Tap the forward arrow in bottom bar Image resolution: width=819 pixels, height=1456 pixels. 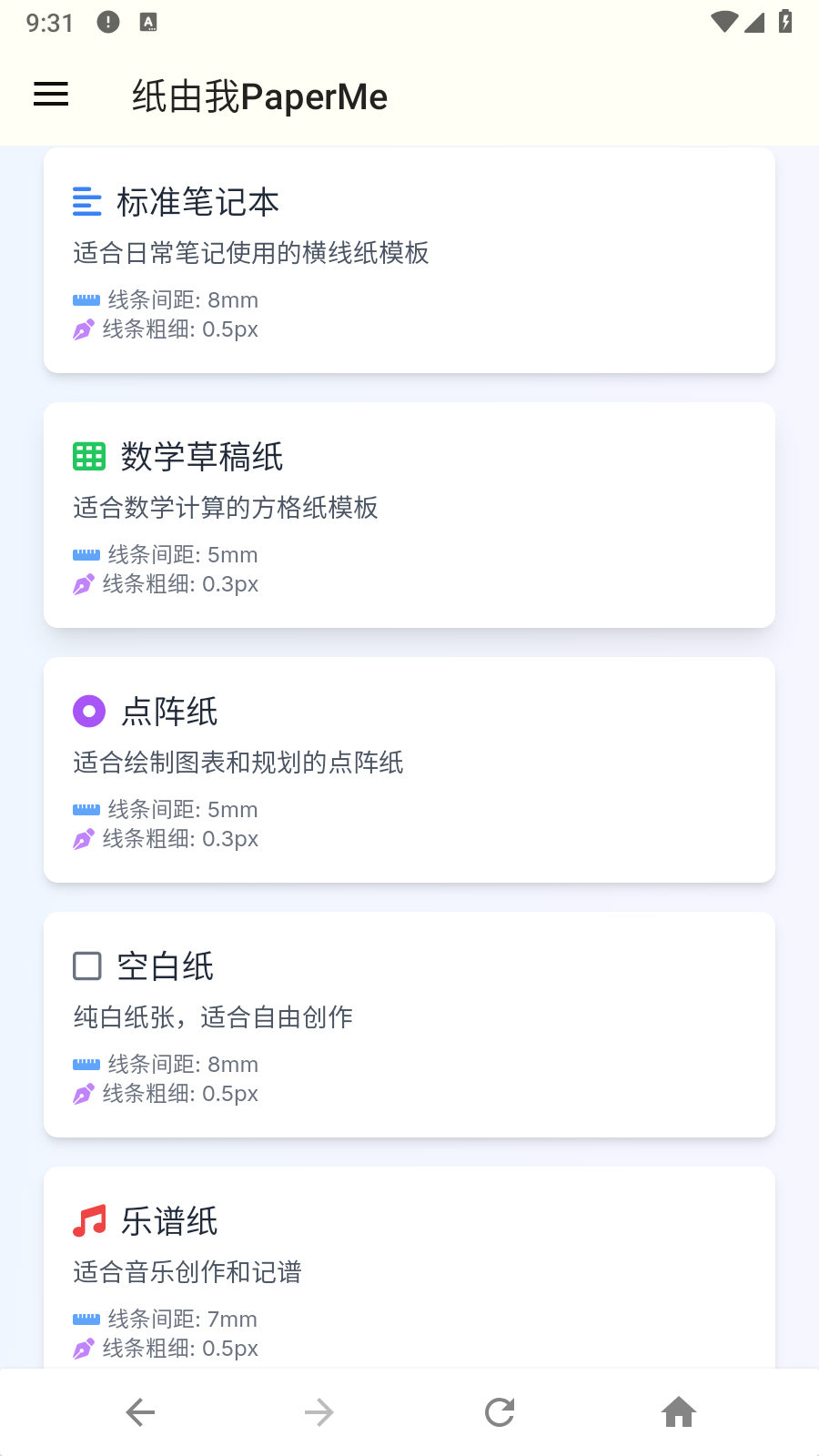[x=319, y=1412]
